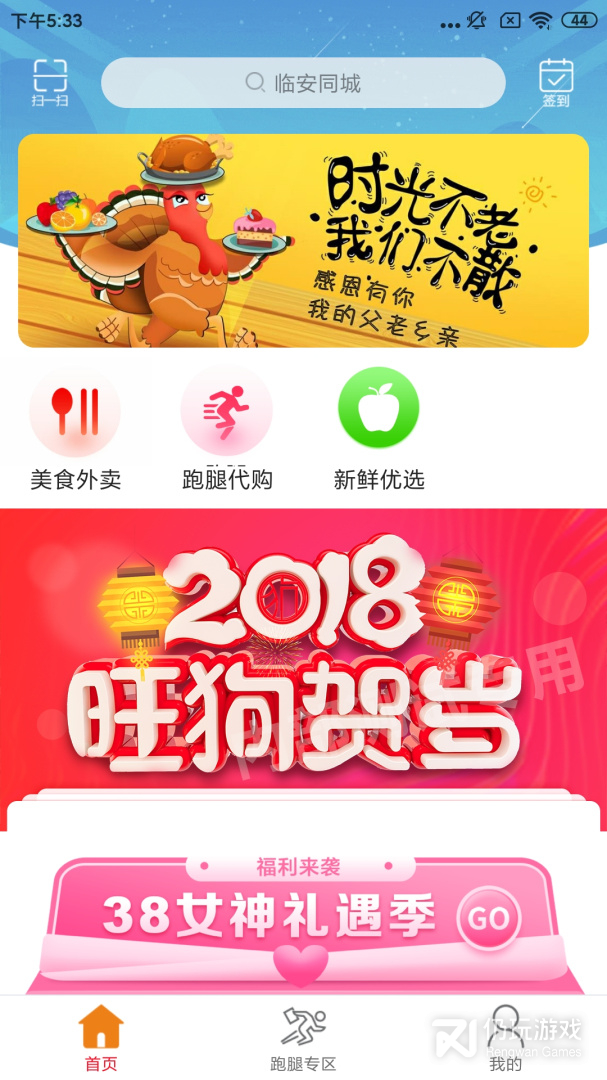The height and width of the screenshot is (1080, 607).
Task: Tap the 临安同城 search box
Action: [303, 83]
